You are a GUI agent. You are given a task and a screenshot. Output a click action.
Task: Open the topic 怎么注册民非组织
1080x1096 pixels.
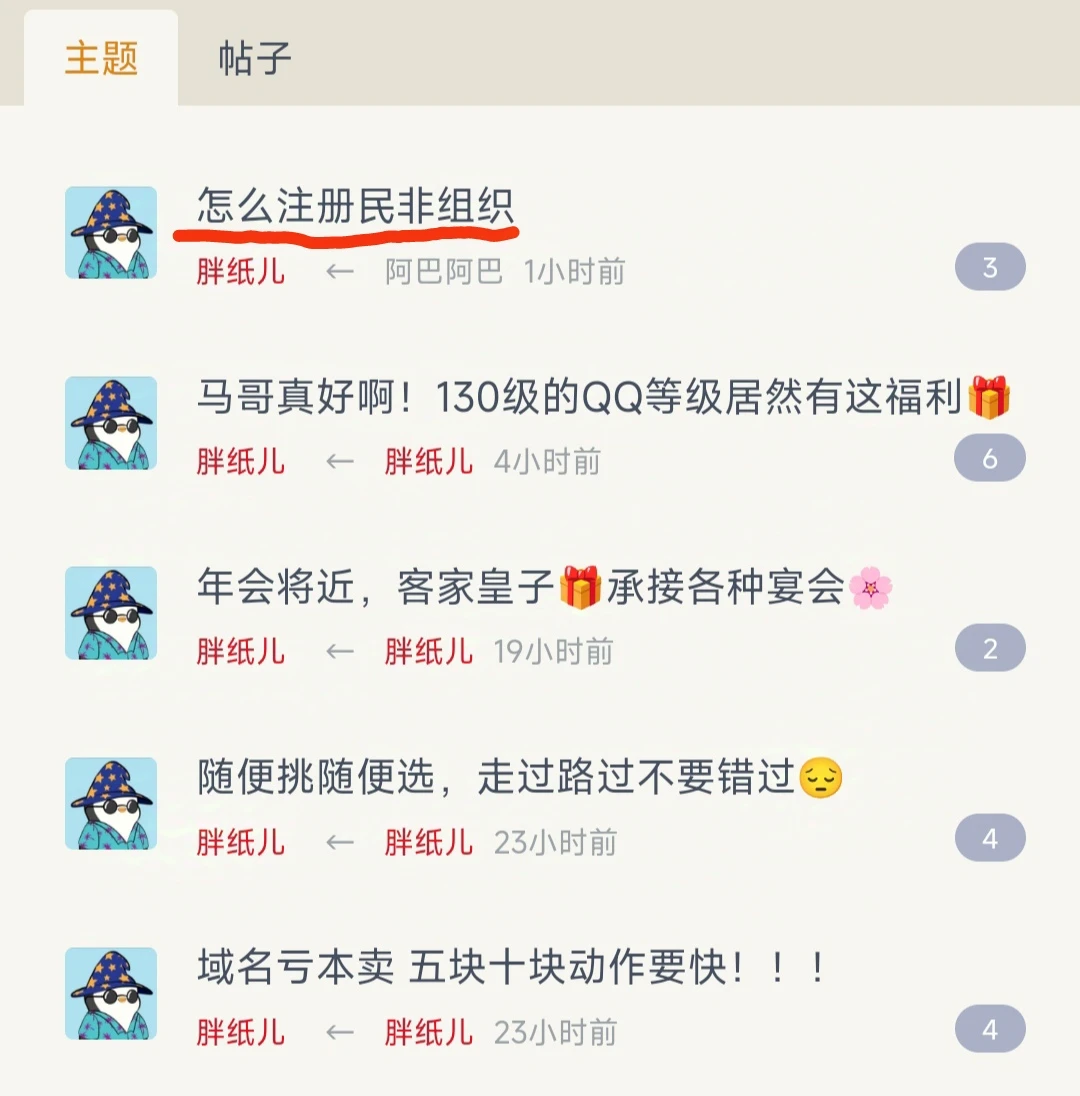coord(355,208)
